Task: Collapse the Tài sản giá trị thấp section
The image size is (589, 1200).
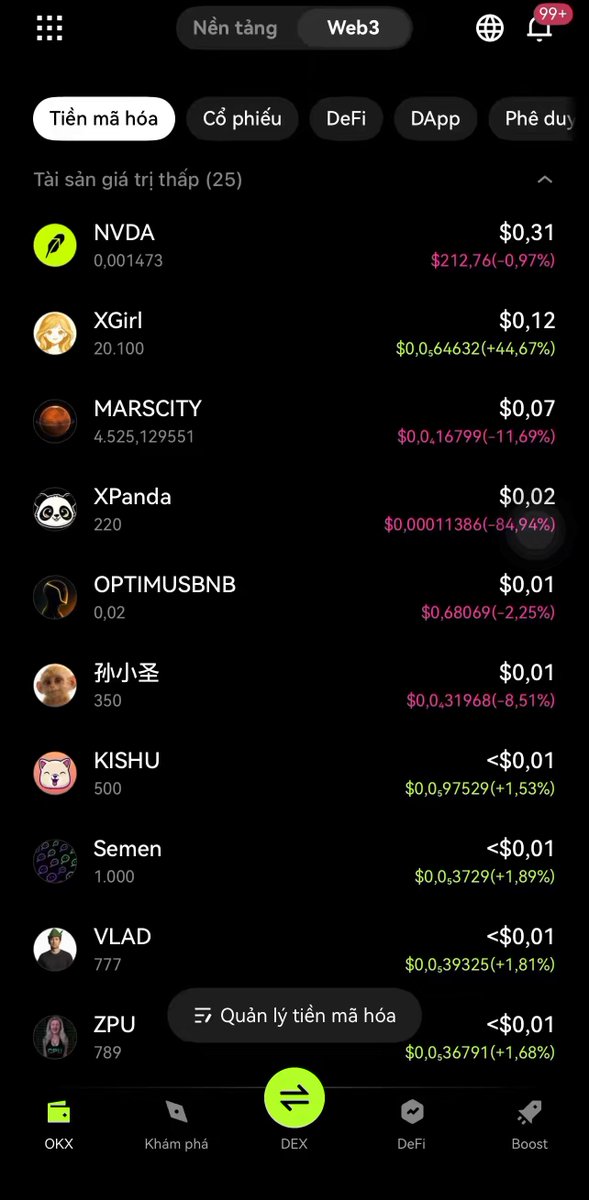Action: pos(545,180)
